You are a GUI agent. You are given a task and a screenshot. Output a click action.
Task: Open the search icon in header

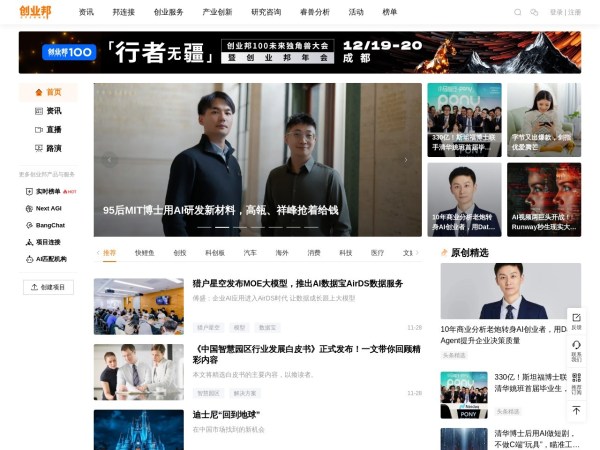518,12
